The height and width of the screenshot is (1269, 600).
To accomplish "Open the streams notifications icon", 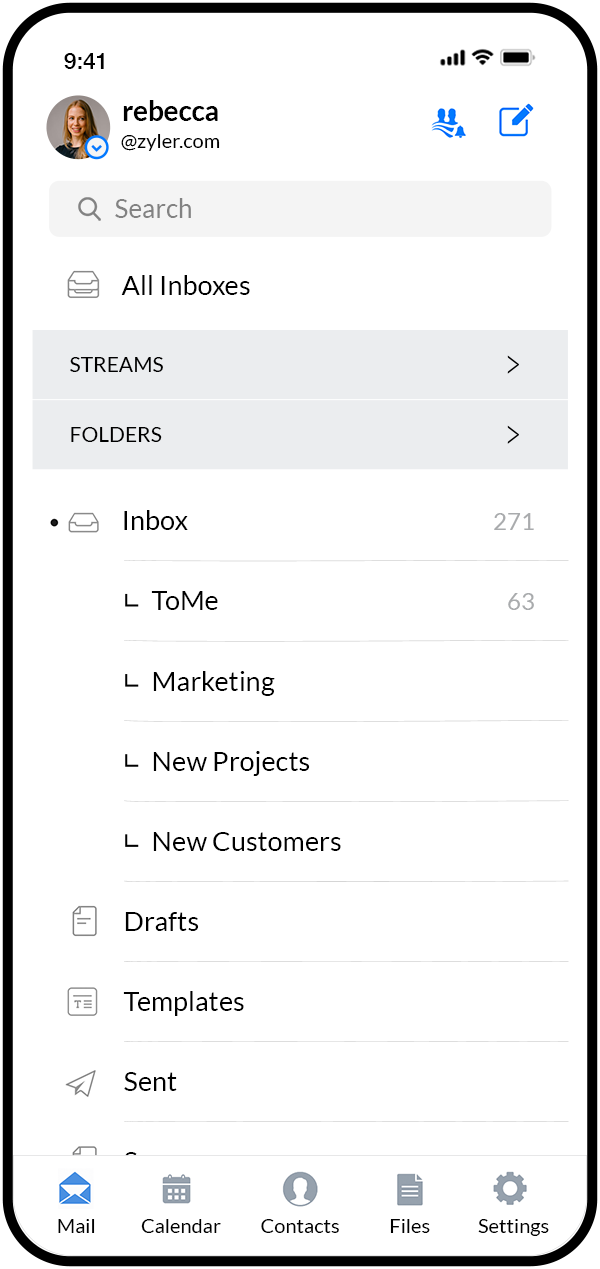I will point(449,122).
